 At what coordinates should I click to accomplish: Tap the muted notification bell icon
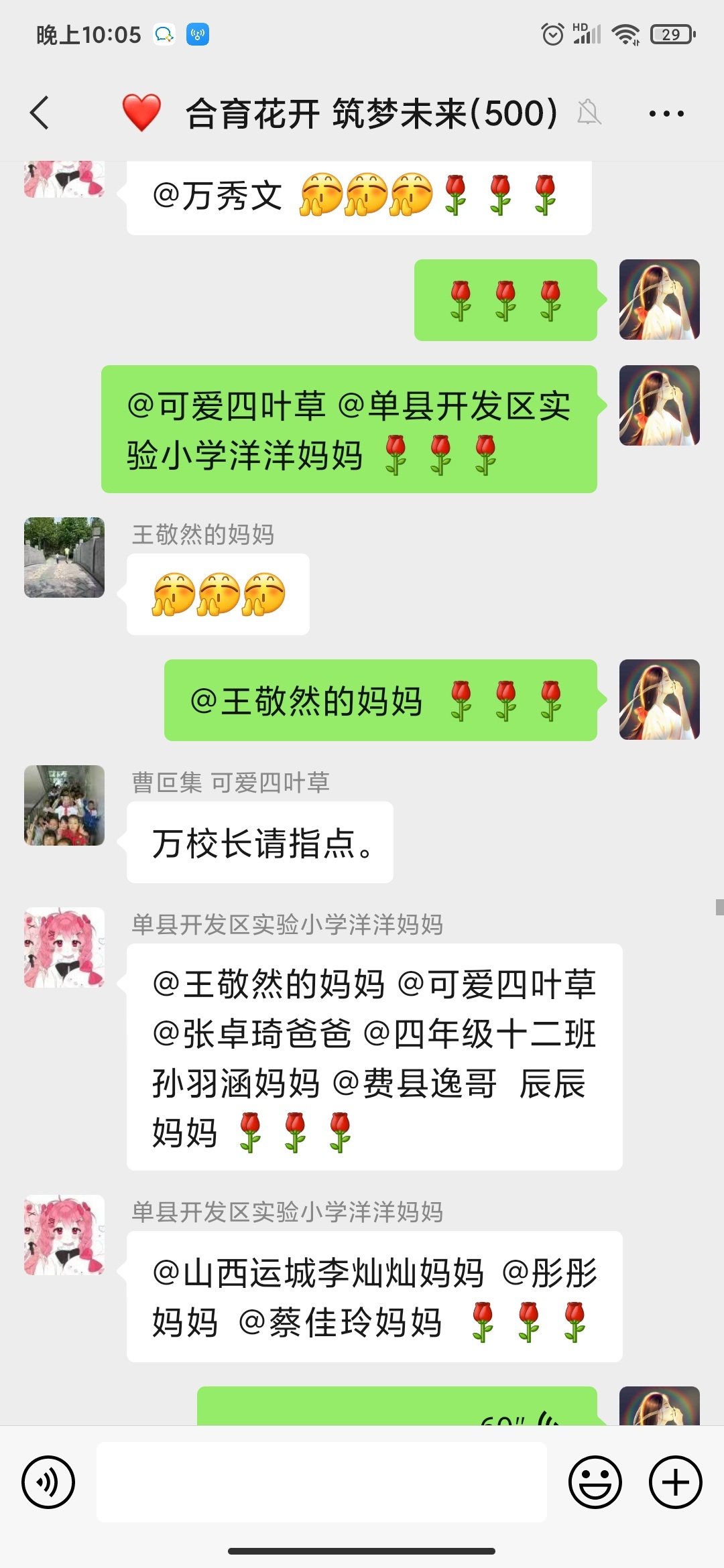coord(590,114)
